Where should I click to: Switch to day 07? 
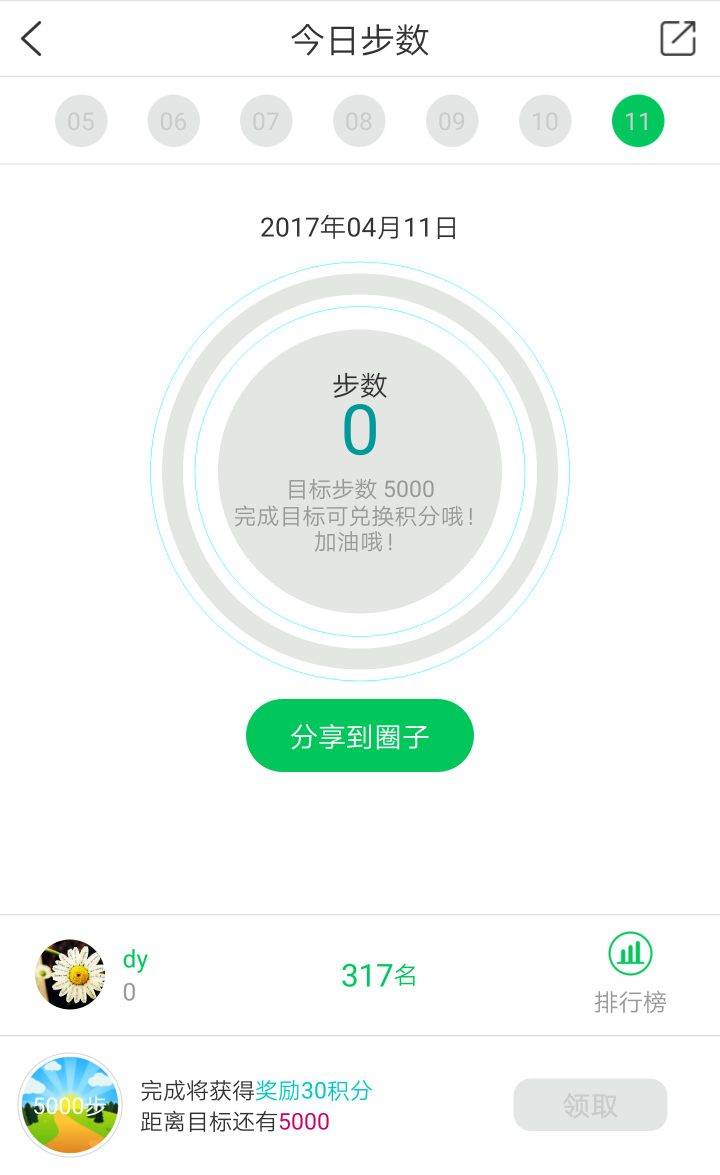[266, 121]
